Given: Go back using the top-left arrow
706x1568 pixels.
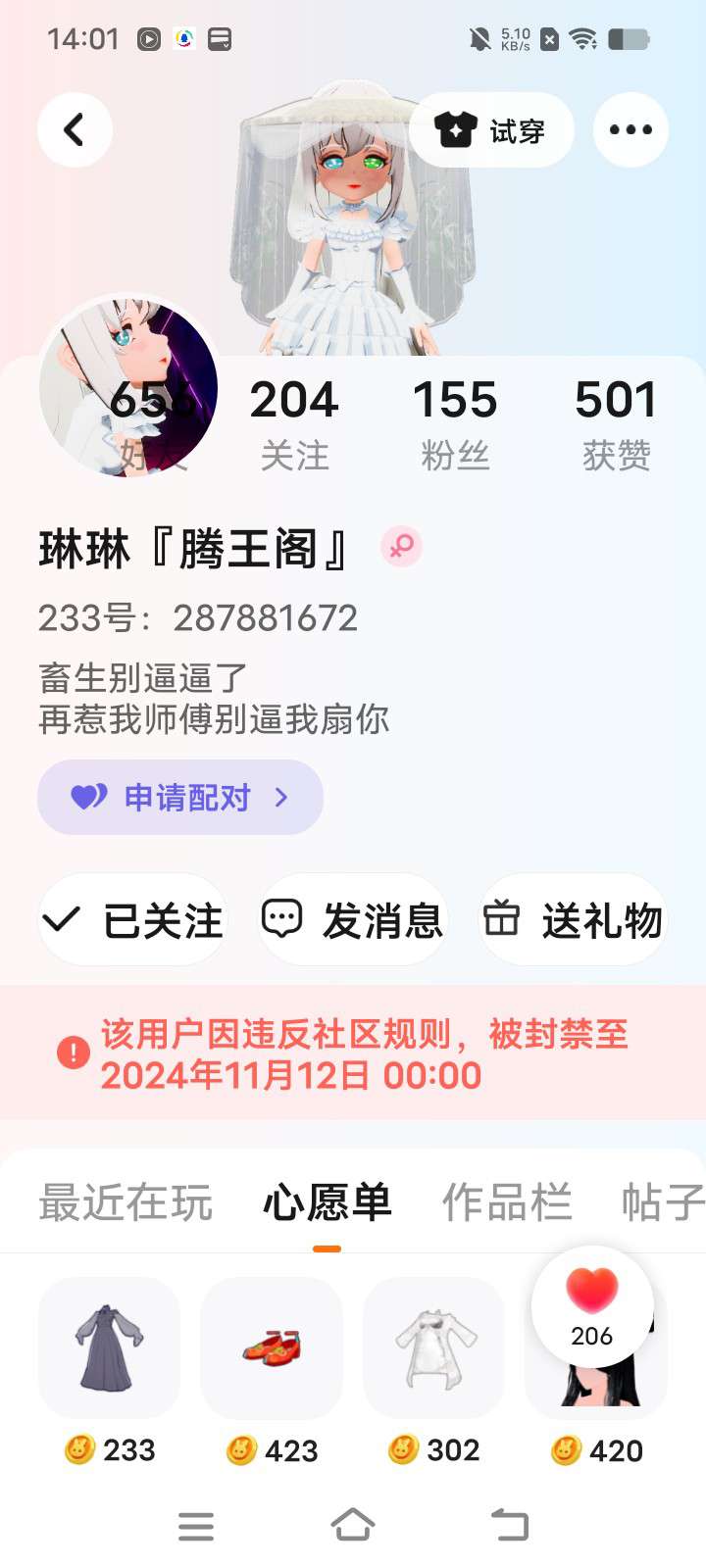Looking at the screenshot, I should coord(75,129).
